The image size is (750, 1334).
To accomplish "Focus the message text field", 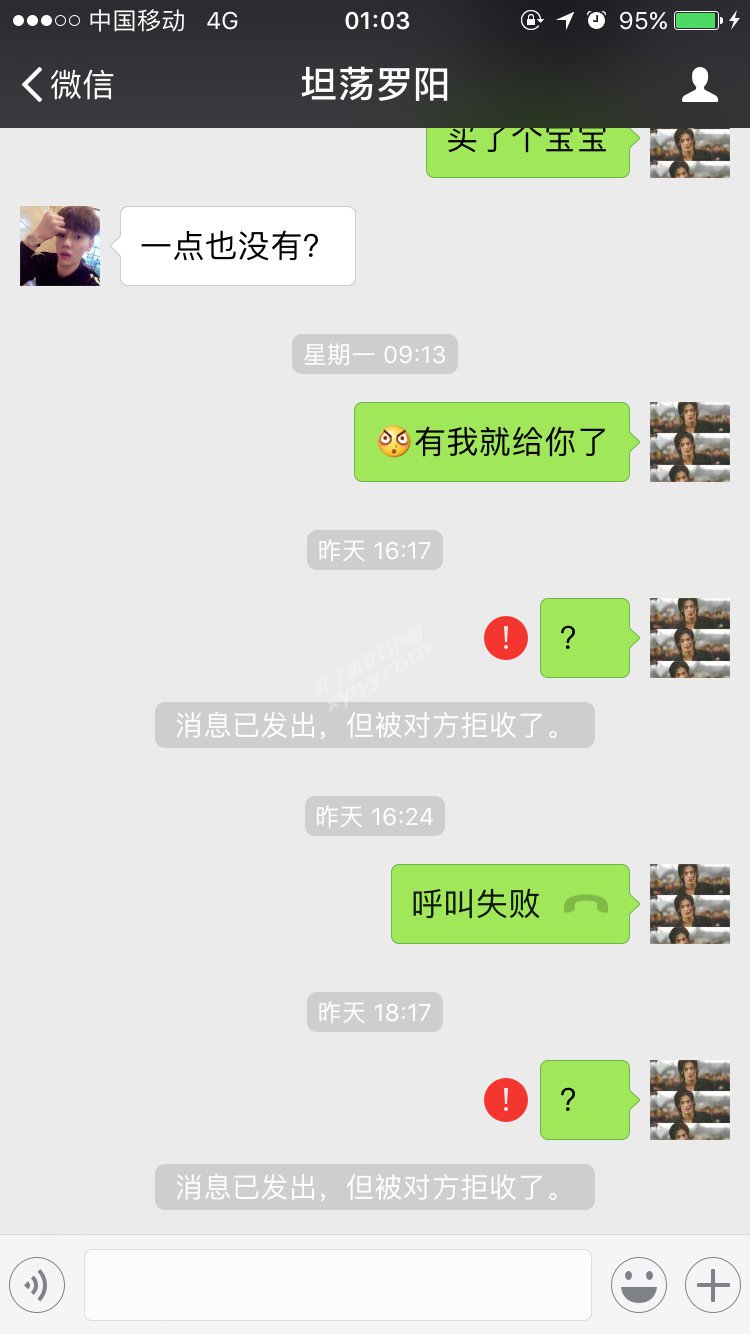I will [x=338, y=1285].
